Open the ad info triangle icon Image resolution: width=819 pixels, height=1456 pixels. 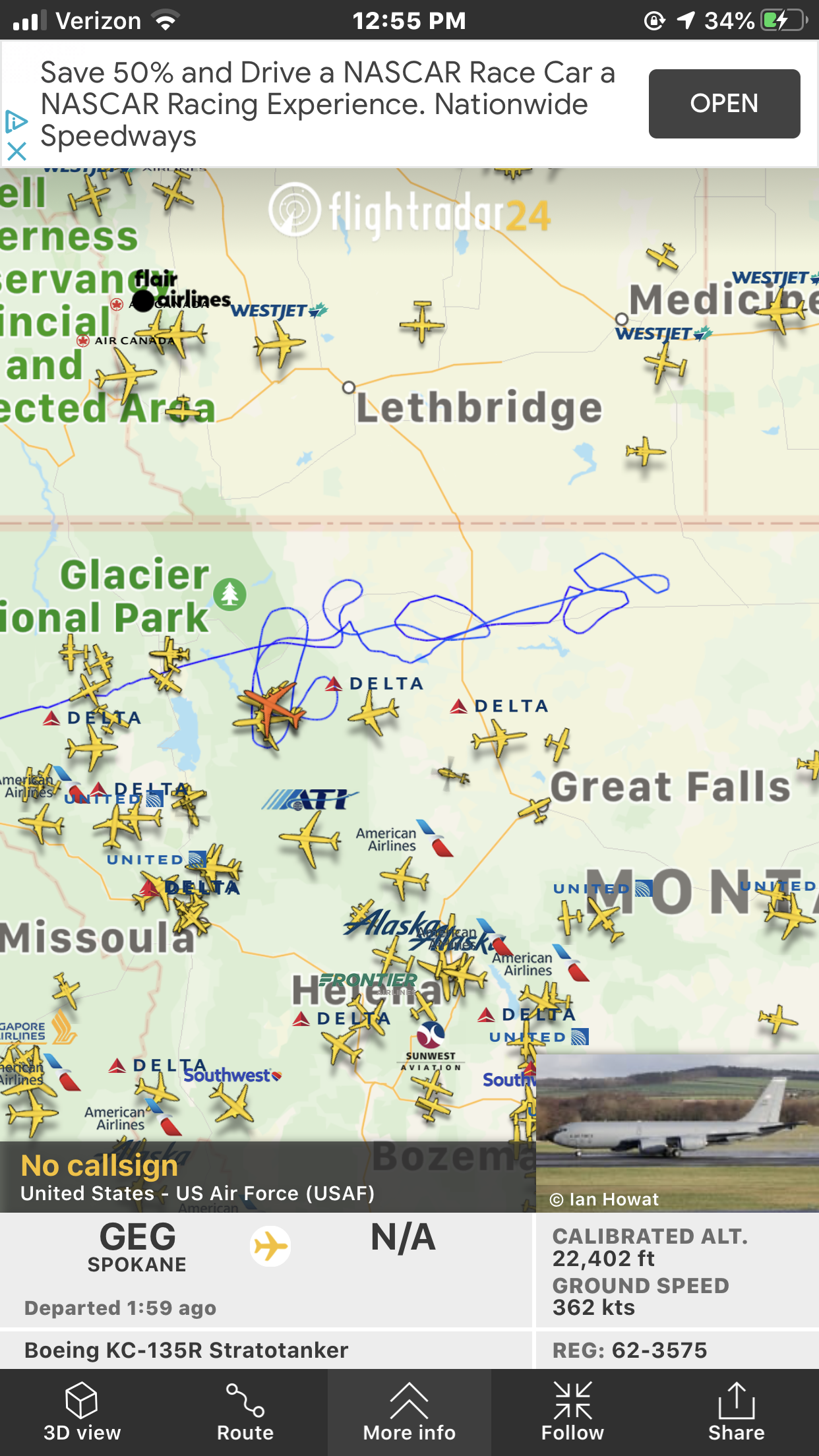tap(16, 121)
